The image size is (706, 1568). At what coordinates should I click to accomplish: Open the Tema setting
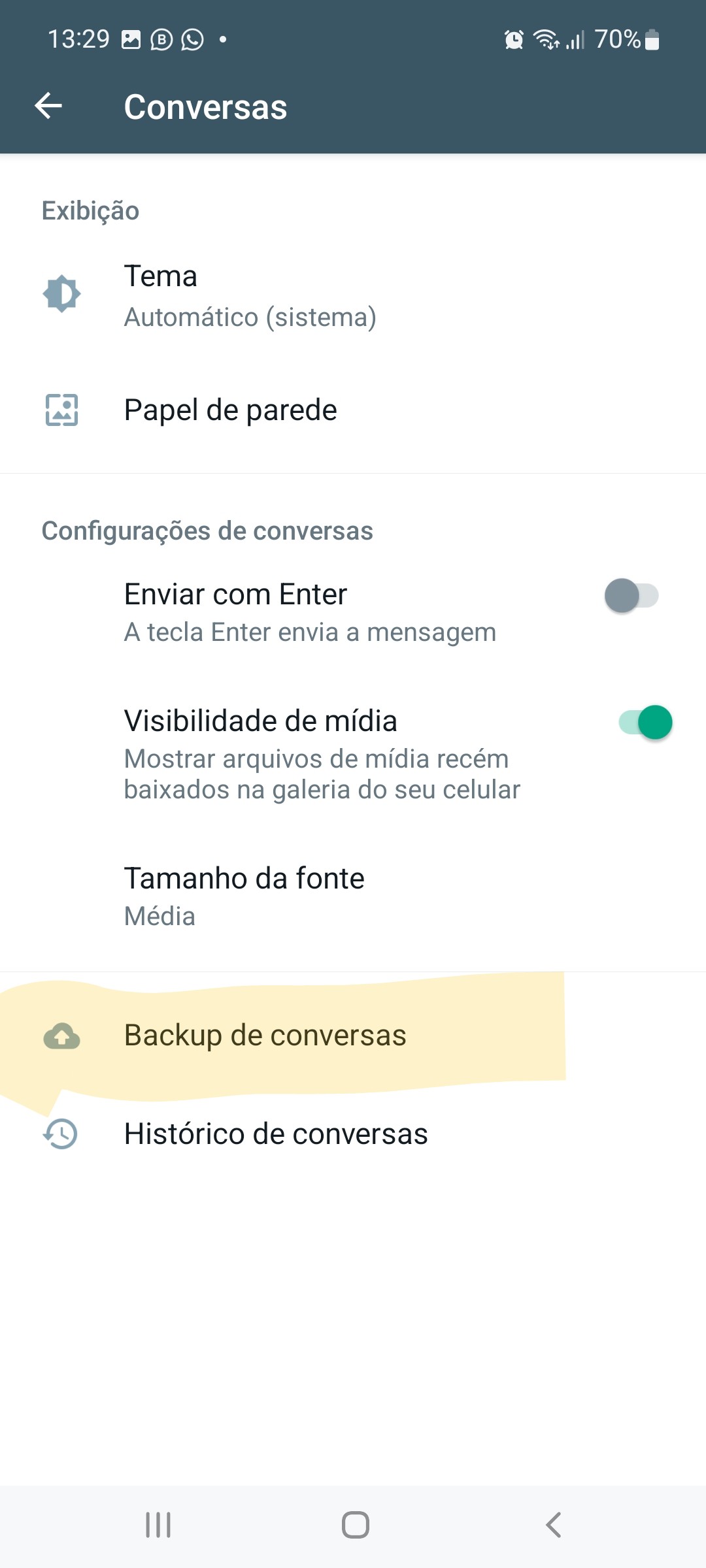pos(353,295)
